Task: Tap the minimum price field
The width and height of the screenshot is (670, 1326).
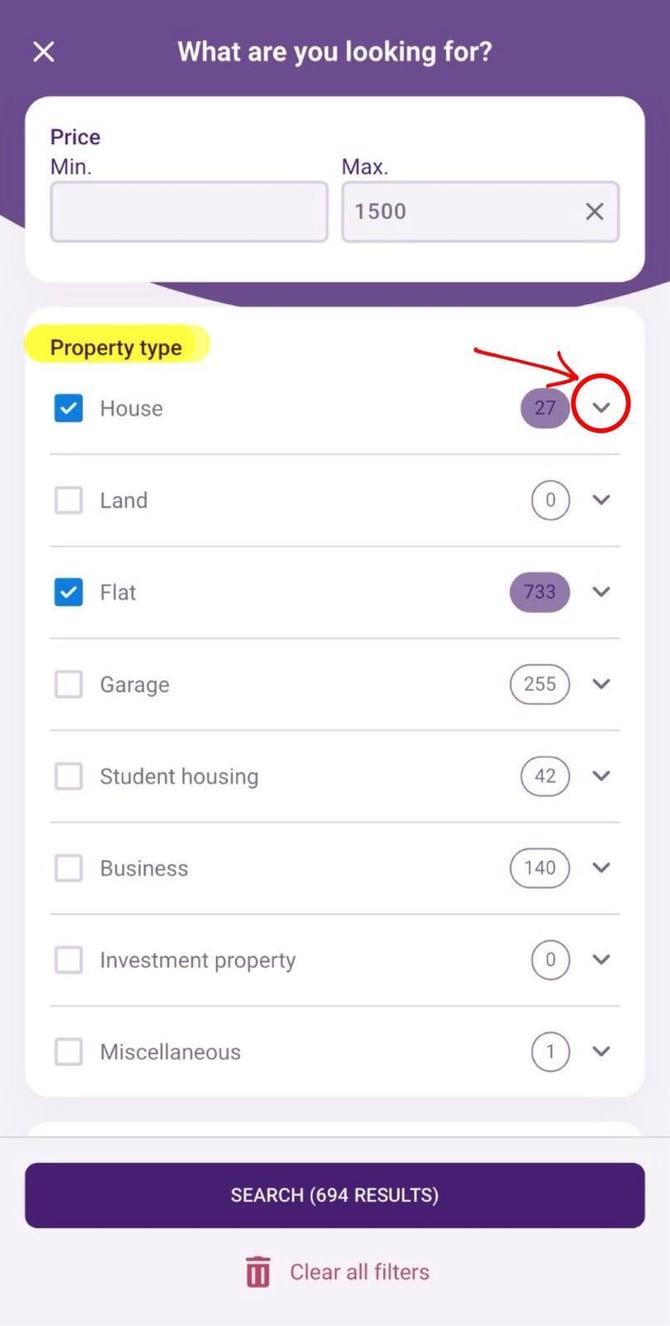Action: [189, 212]
